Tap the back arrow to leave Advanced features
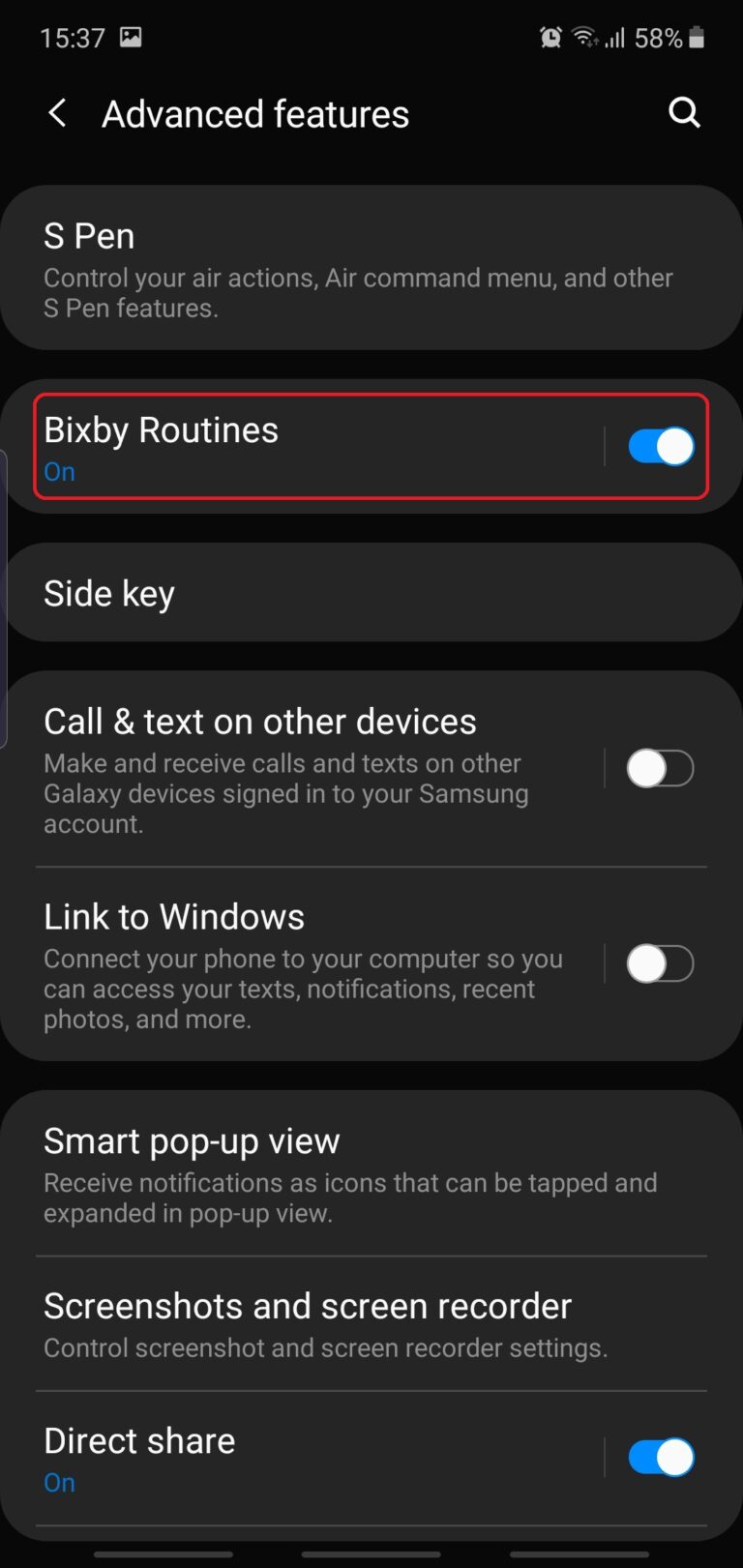This screenshot has height=1568, width=743. [56, 112]
